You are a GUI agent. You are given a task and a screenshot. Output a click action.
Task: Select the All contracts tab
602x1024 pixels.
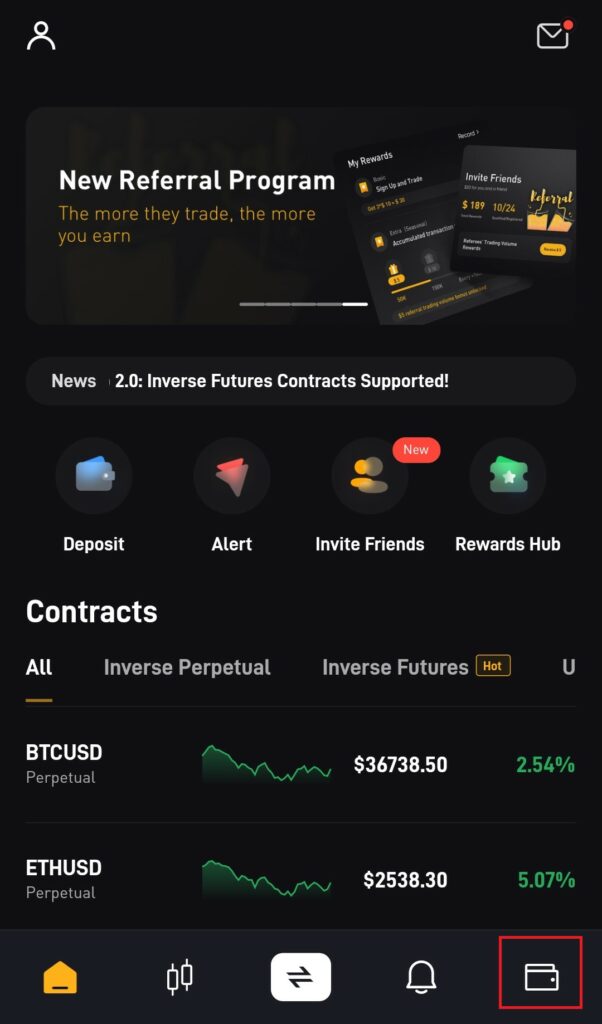pos(39,667)
